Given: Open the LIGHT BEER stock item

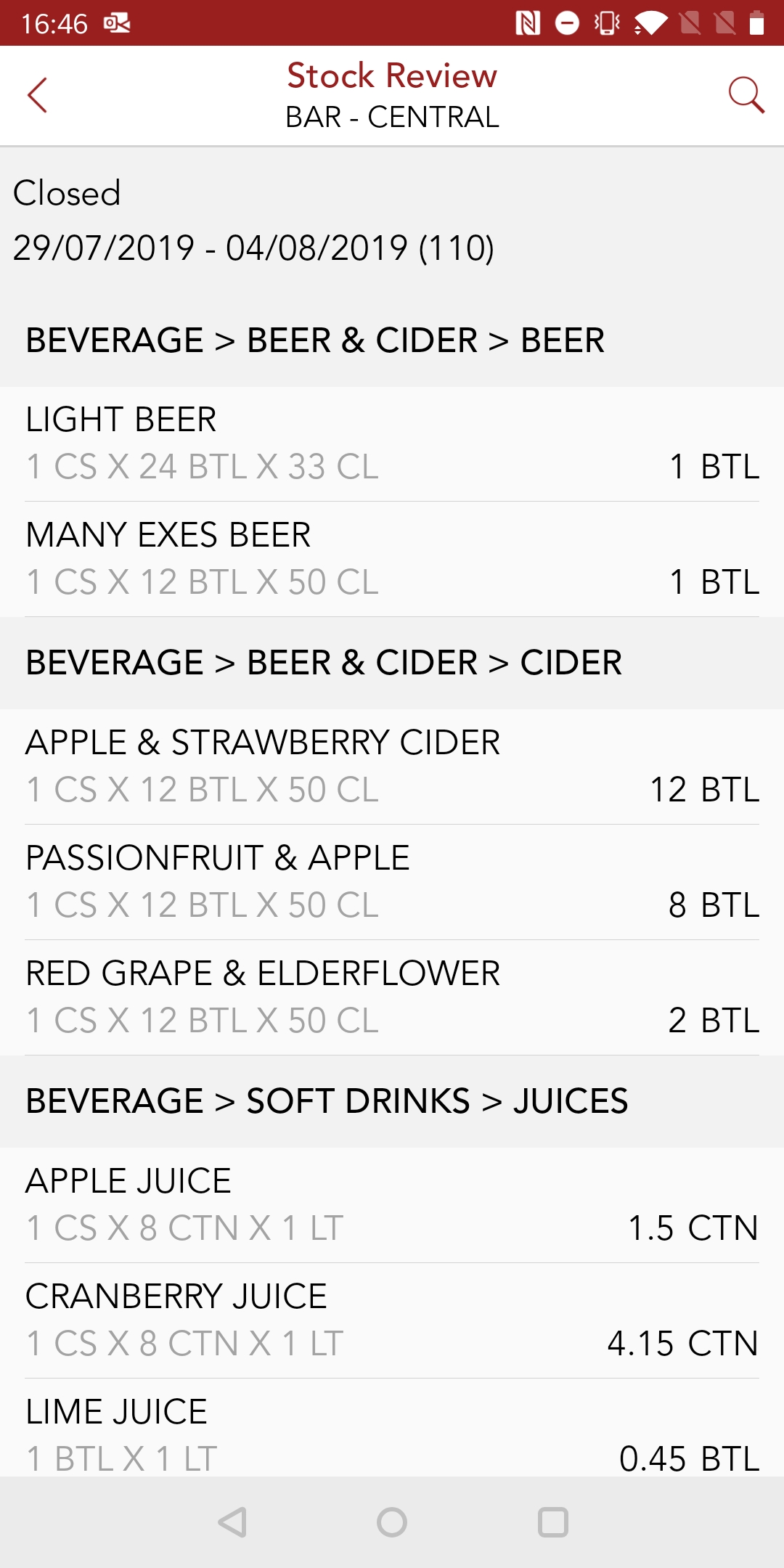Looking at the screenshot, I should [392, 444].
